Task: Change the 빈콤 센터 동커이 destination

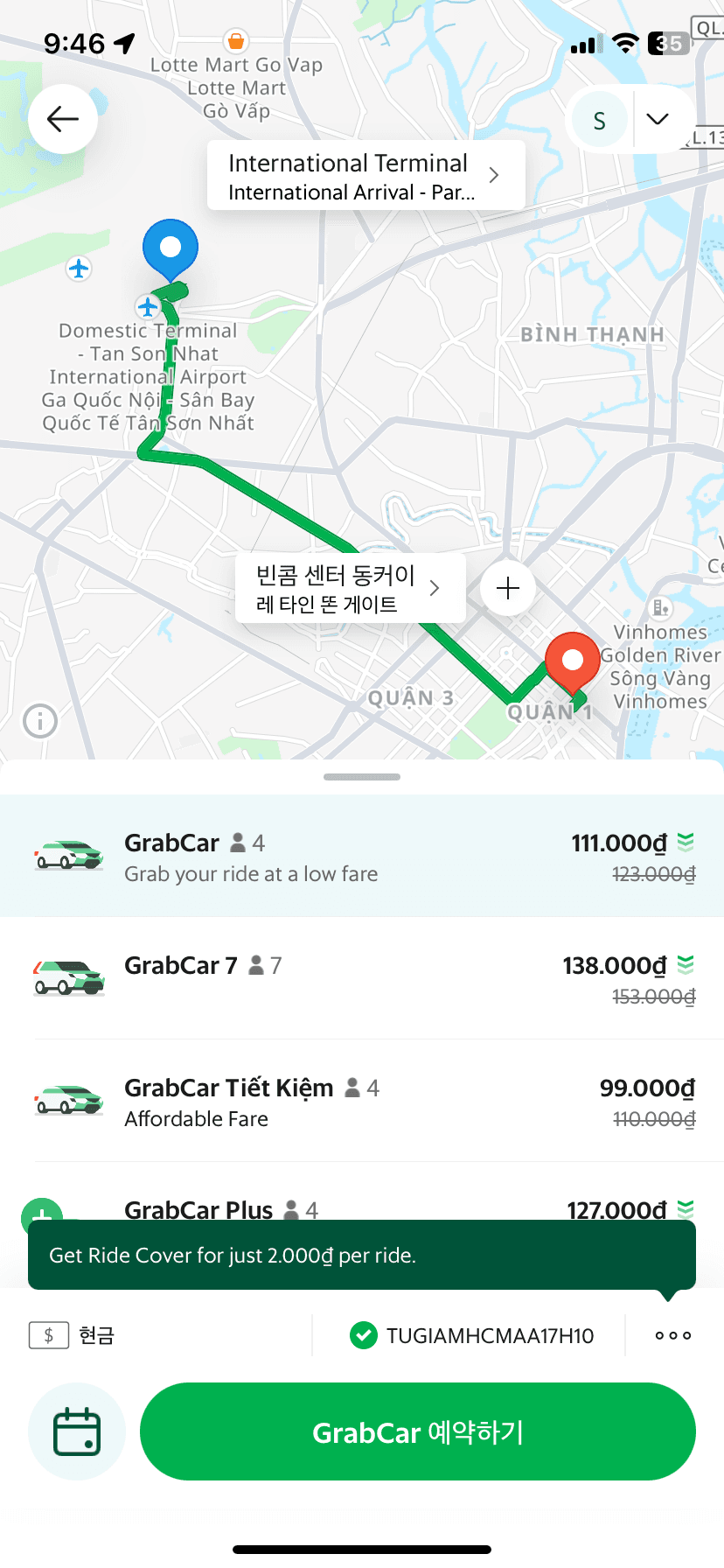Action: [350, 588]
